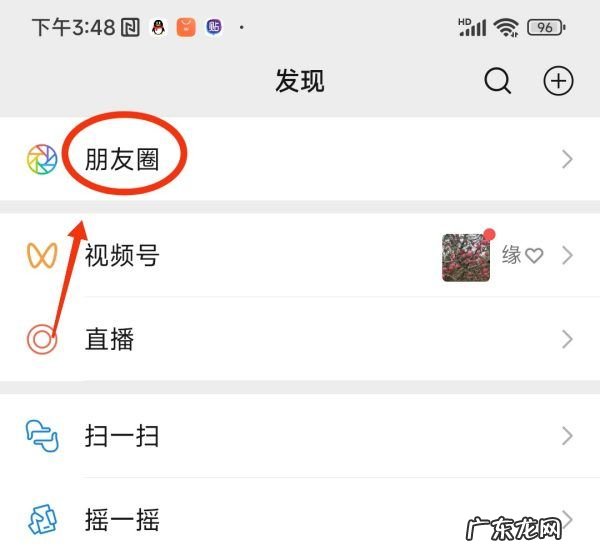This screenshot has height=558, width=600.
Task: Open 扫一扫 Scan
Action: click(122, 436)
